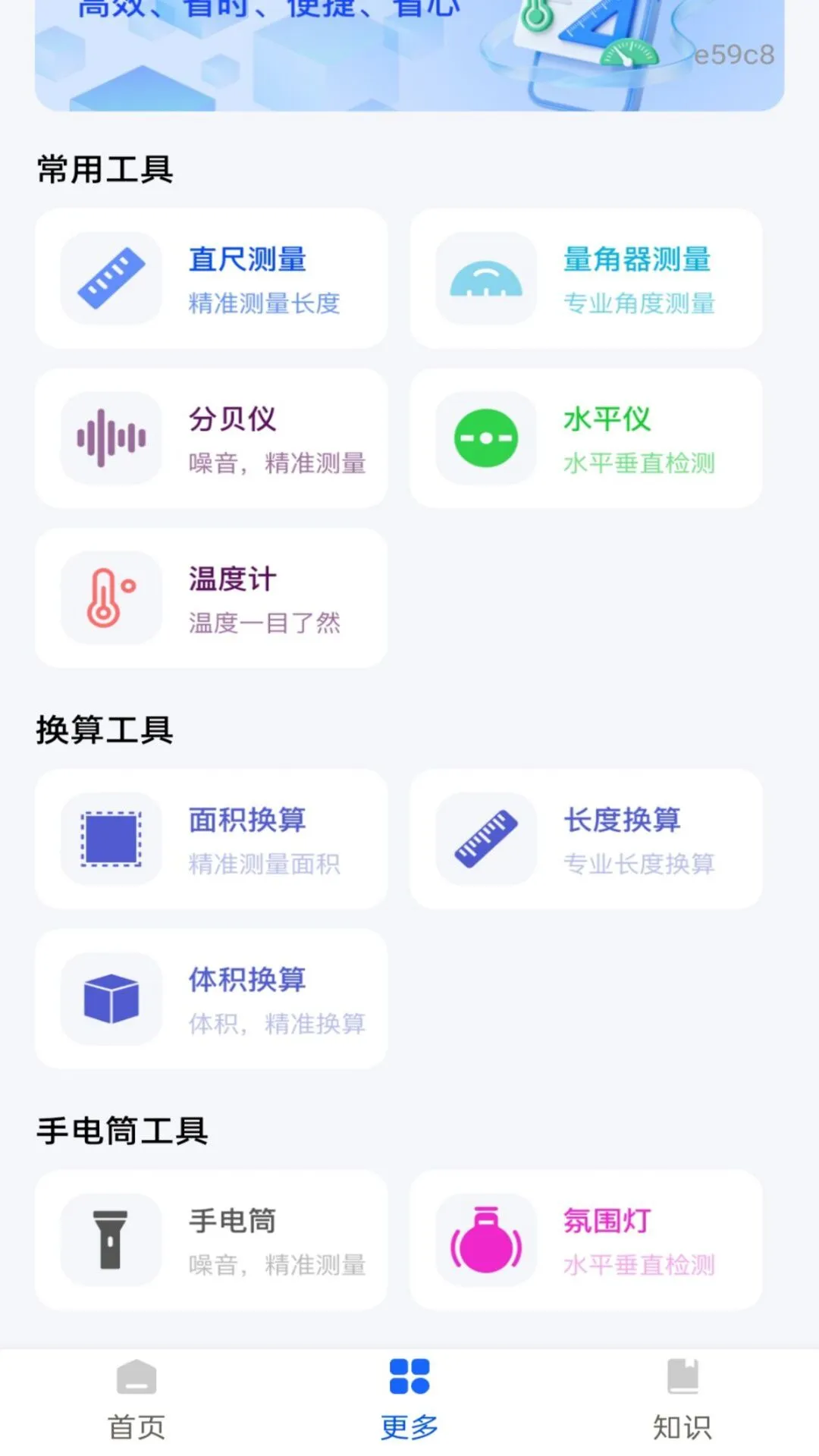
Task: Choose 长度换算 length conversion
Action: coord(585,839)
